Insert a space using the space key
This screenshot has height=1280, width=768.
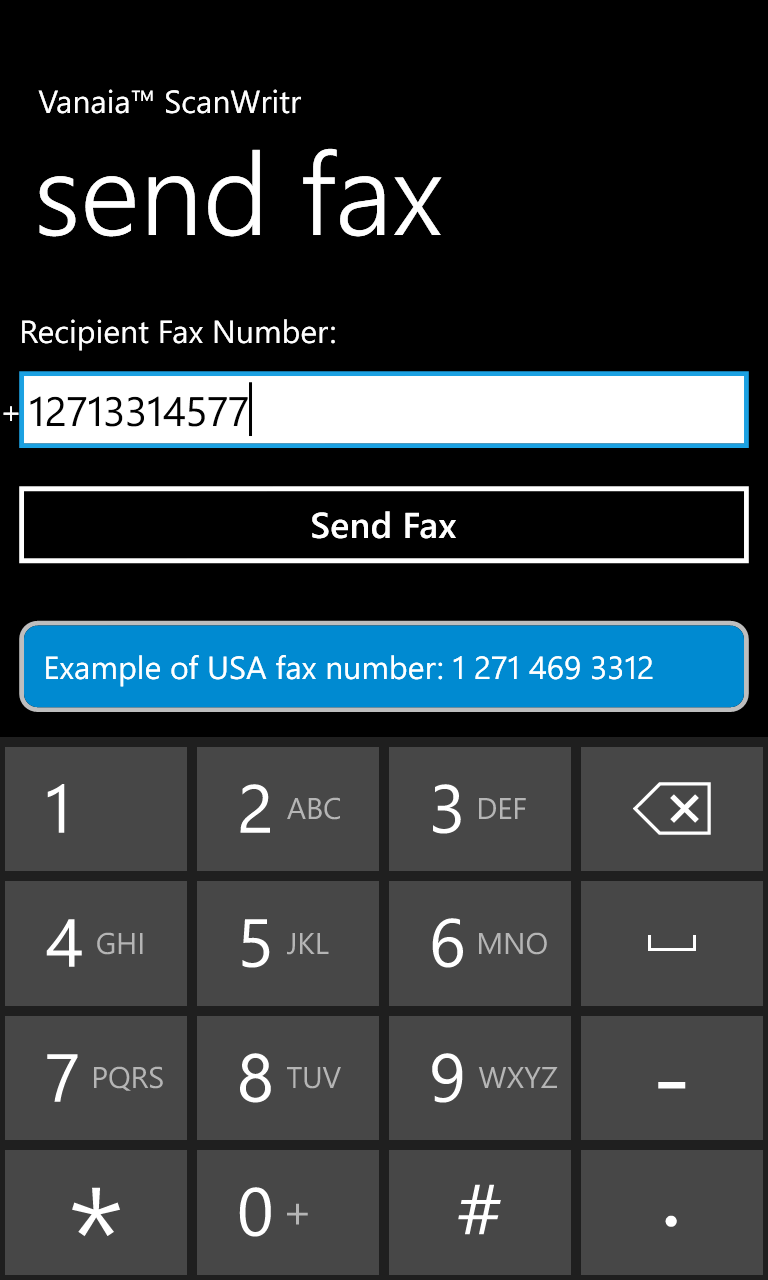tap(672, 943)
